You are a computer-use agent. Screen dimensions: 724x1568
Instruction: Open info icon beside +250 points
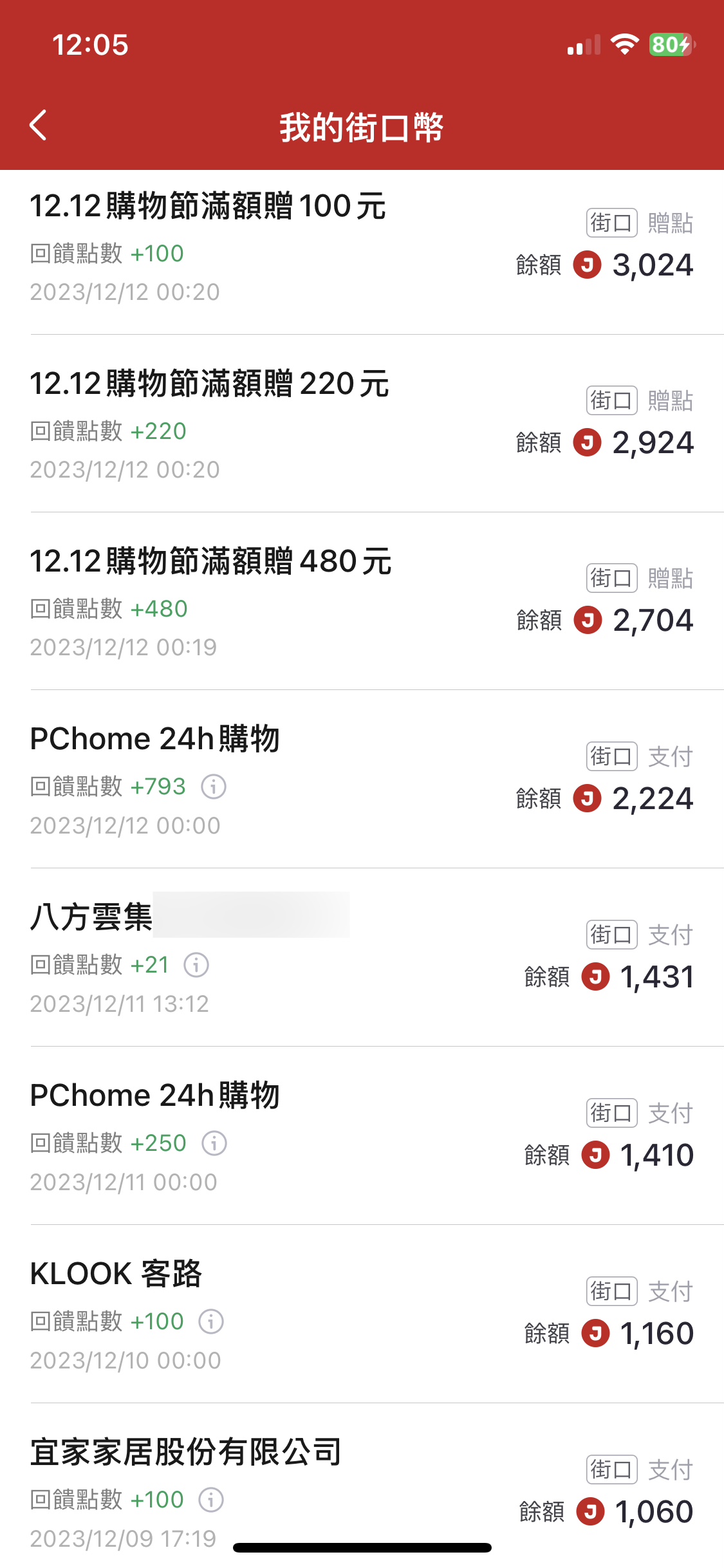(214, 1143)
